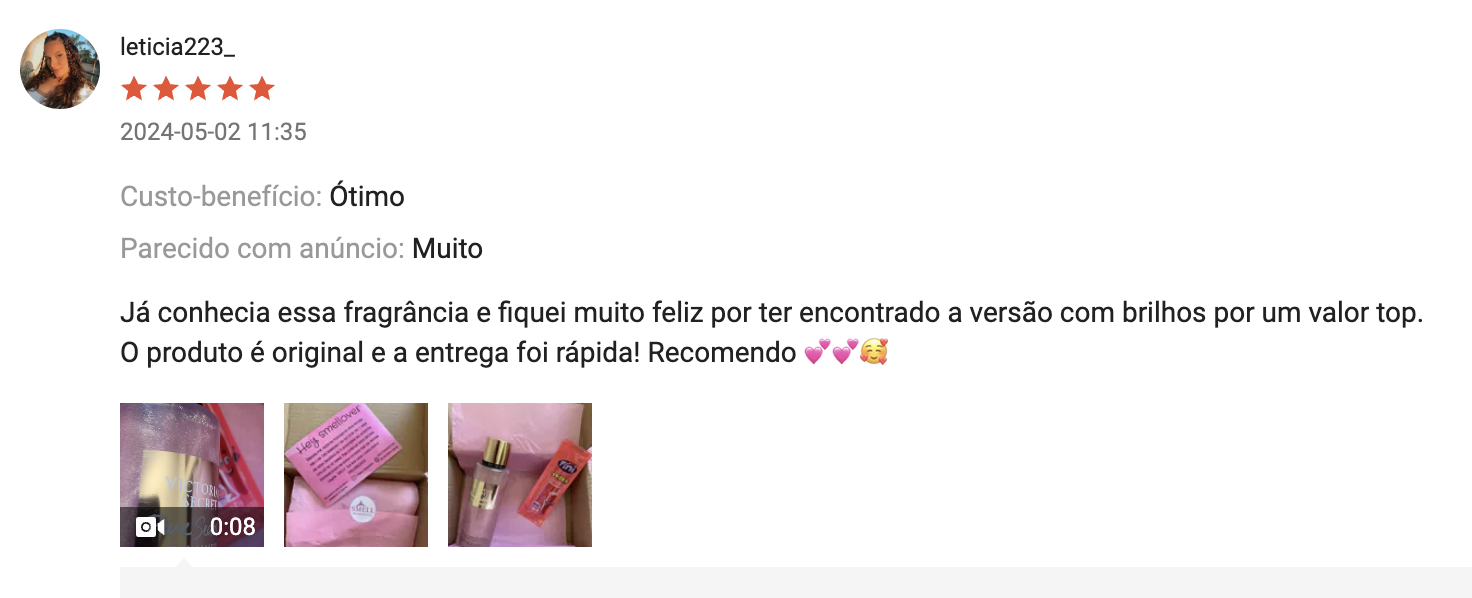The width and height of the screenshot is (1472, 598).
Task: Open leticia223_'s profile picture
Action: (x=60, y=68)
